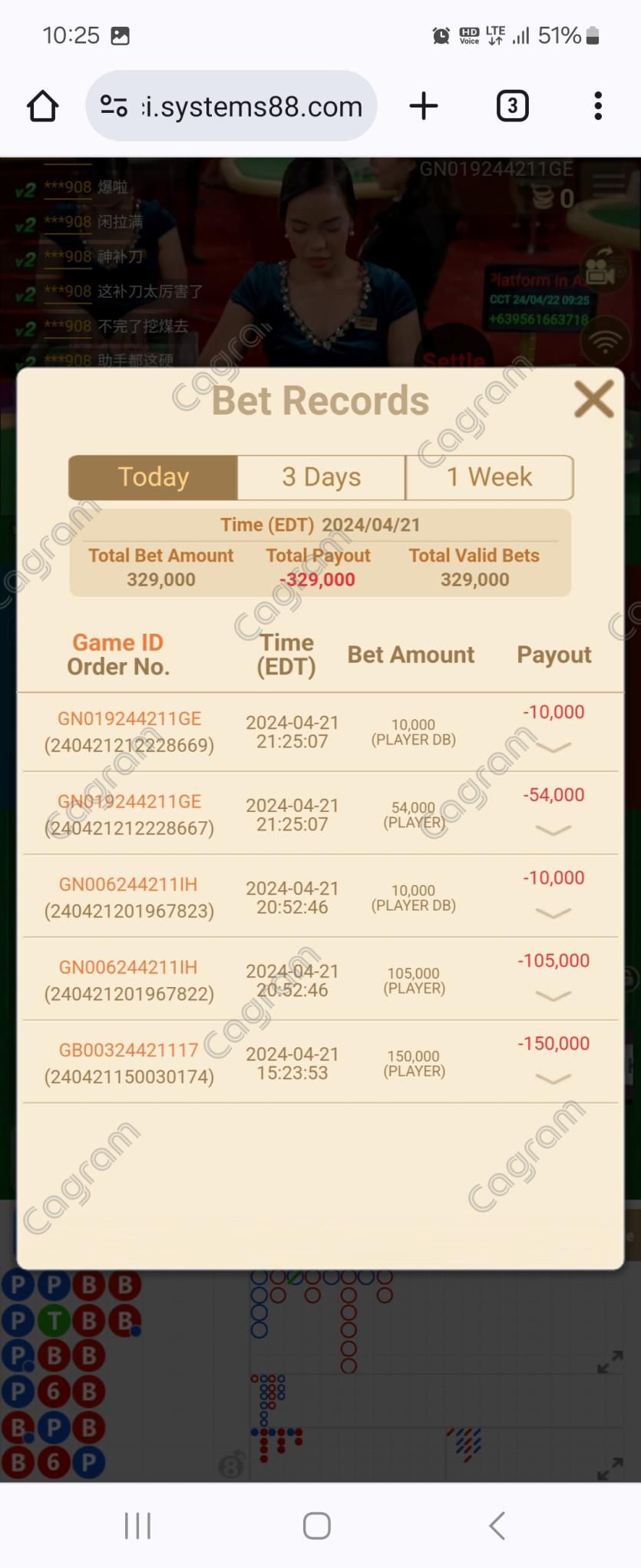Expand details for the -105,000 payout record
Image resolution: width=641 pixels, height=1568 pixels.
pyautogui.click(x=553, y=996)
